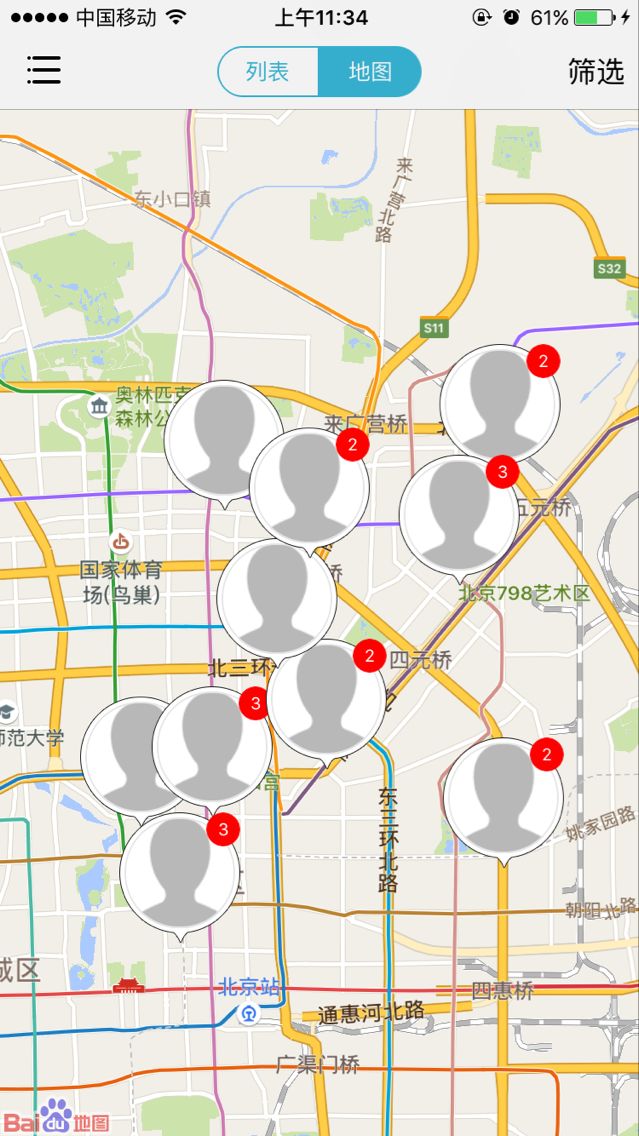Switch to the 列表 list view
Image resolution: width=639 pixels, height=1136 pixels.
coord(268,72)
